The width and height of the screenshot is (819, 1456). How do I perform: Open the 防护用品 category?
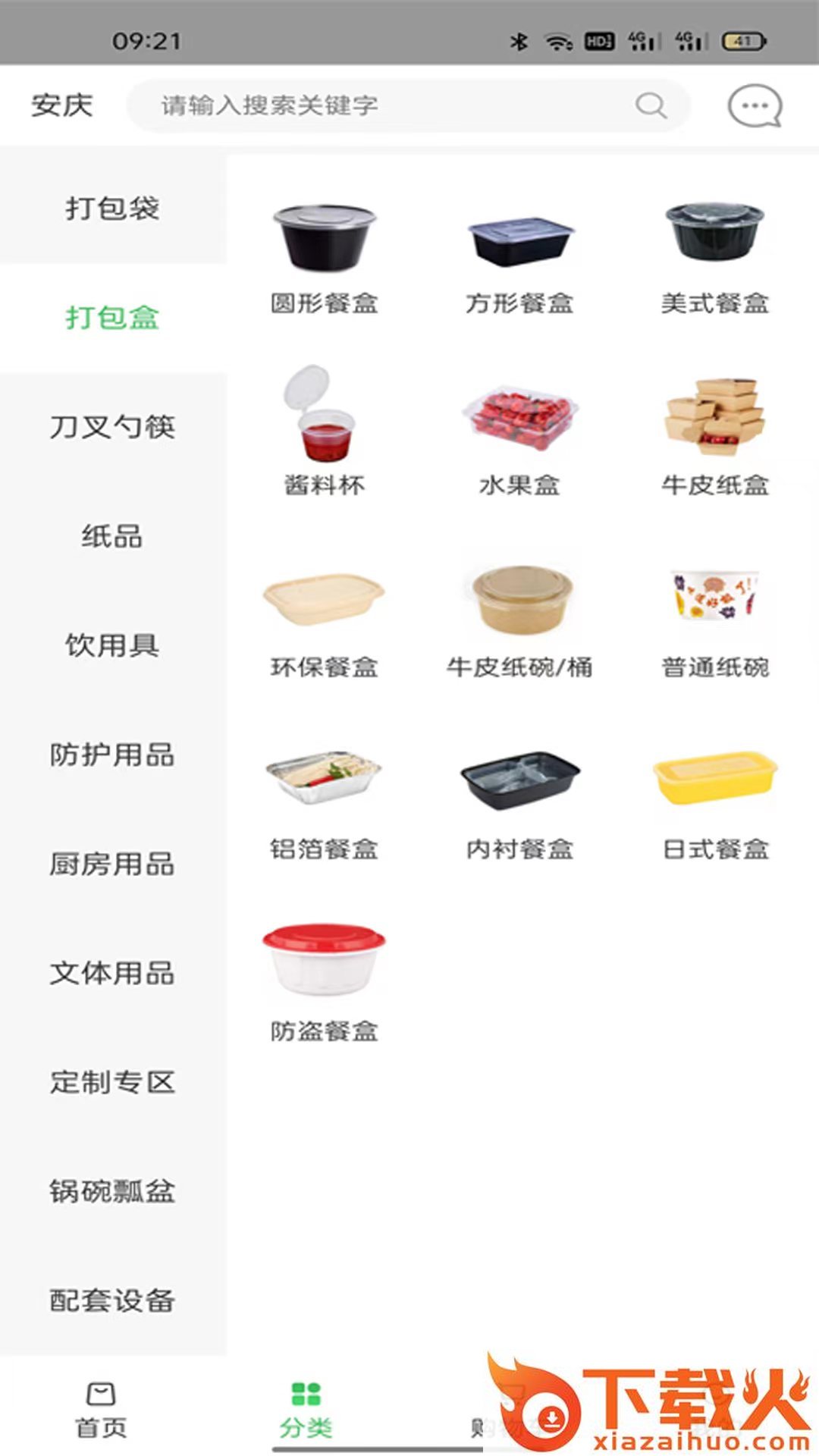112,755
